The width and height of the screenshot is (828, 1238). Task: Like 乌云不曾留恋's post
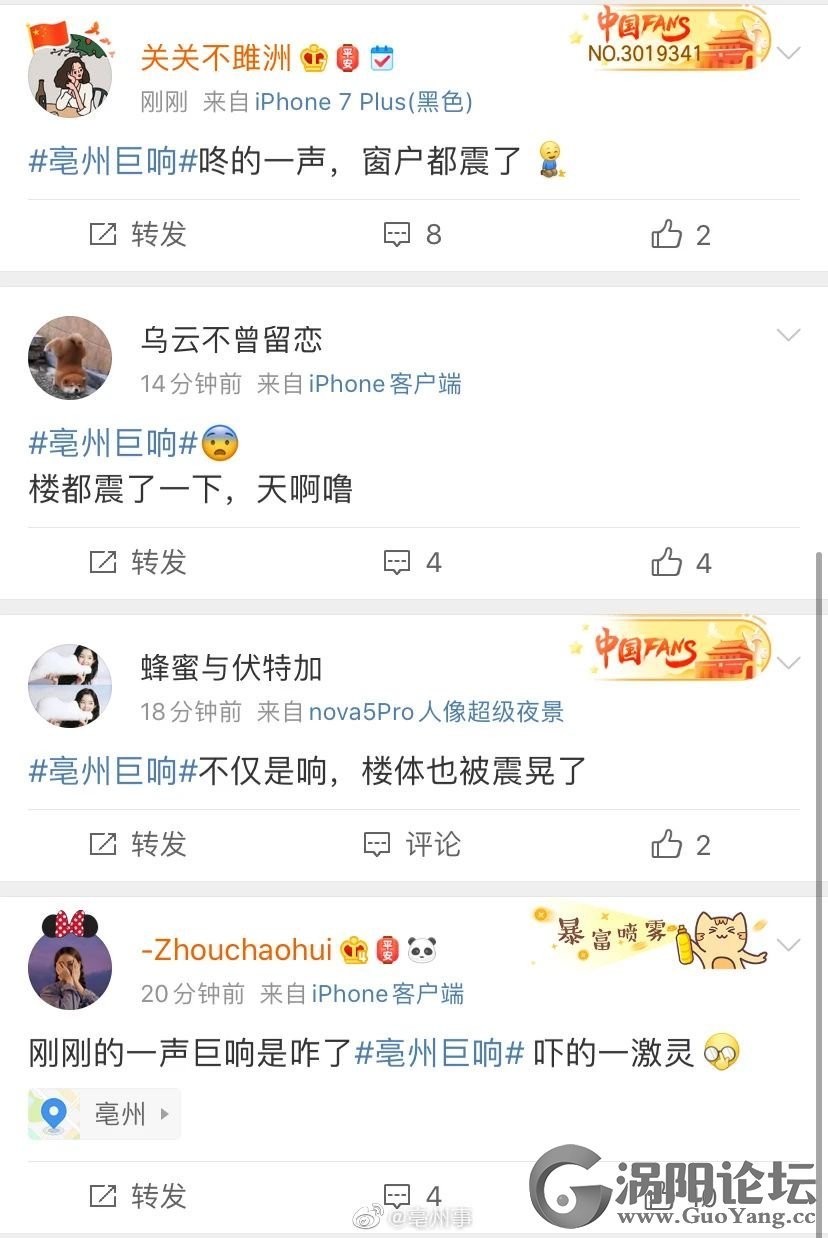[x=681, y=562]
